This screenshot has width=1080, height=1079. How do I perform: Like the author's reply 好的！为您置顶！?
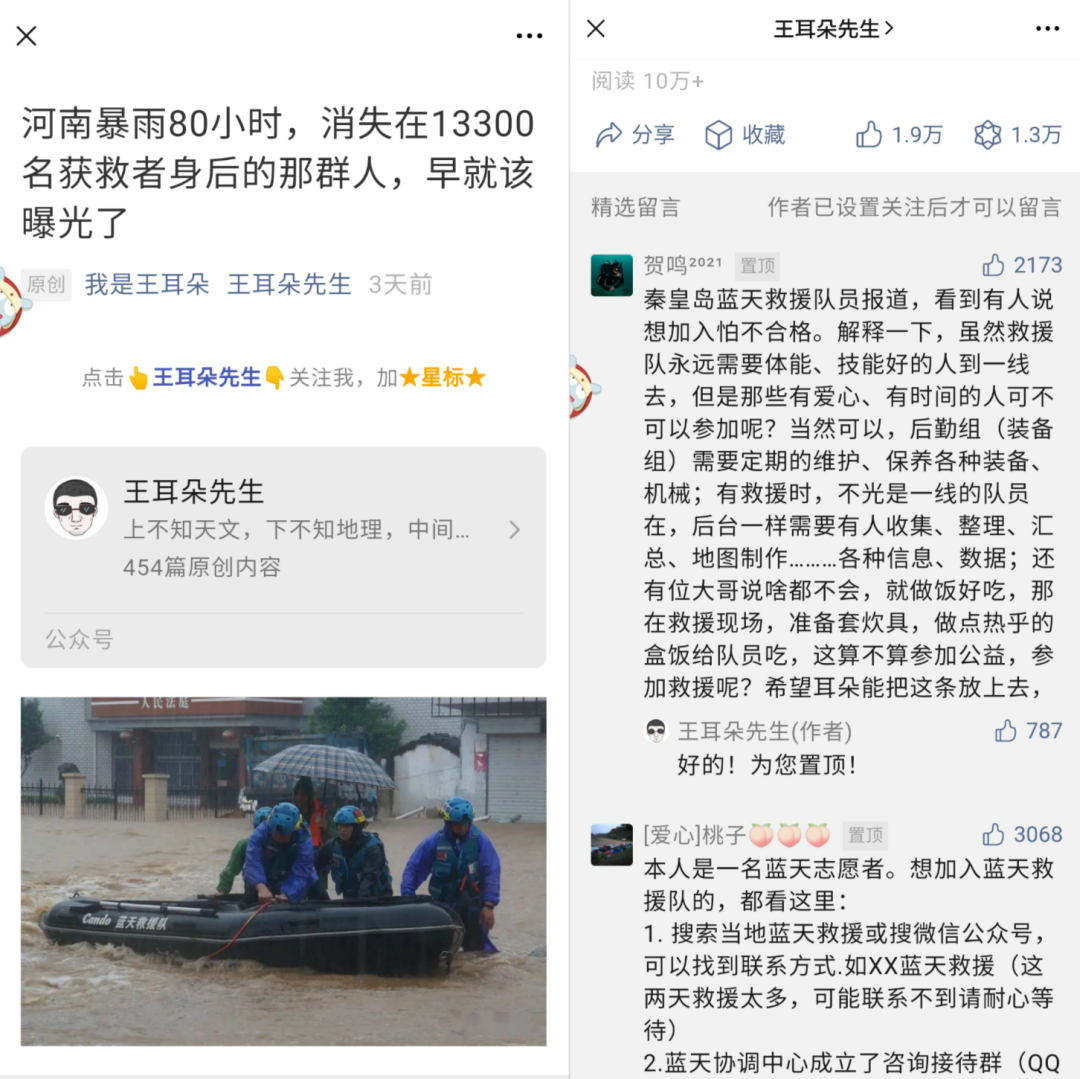[x=1006, y=731]
